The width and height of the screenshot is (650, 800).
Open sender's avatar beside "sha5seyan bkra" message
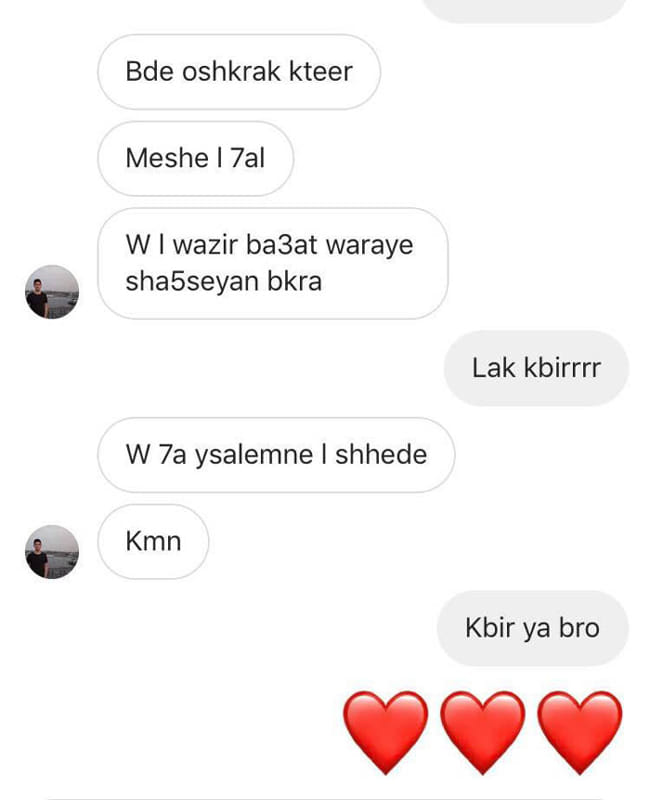tap(51, 292)
